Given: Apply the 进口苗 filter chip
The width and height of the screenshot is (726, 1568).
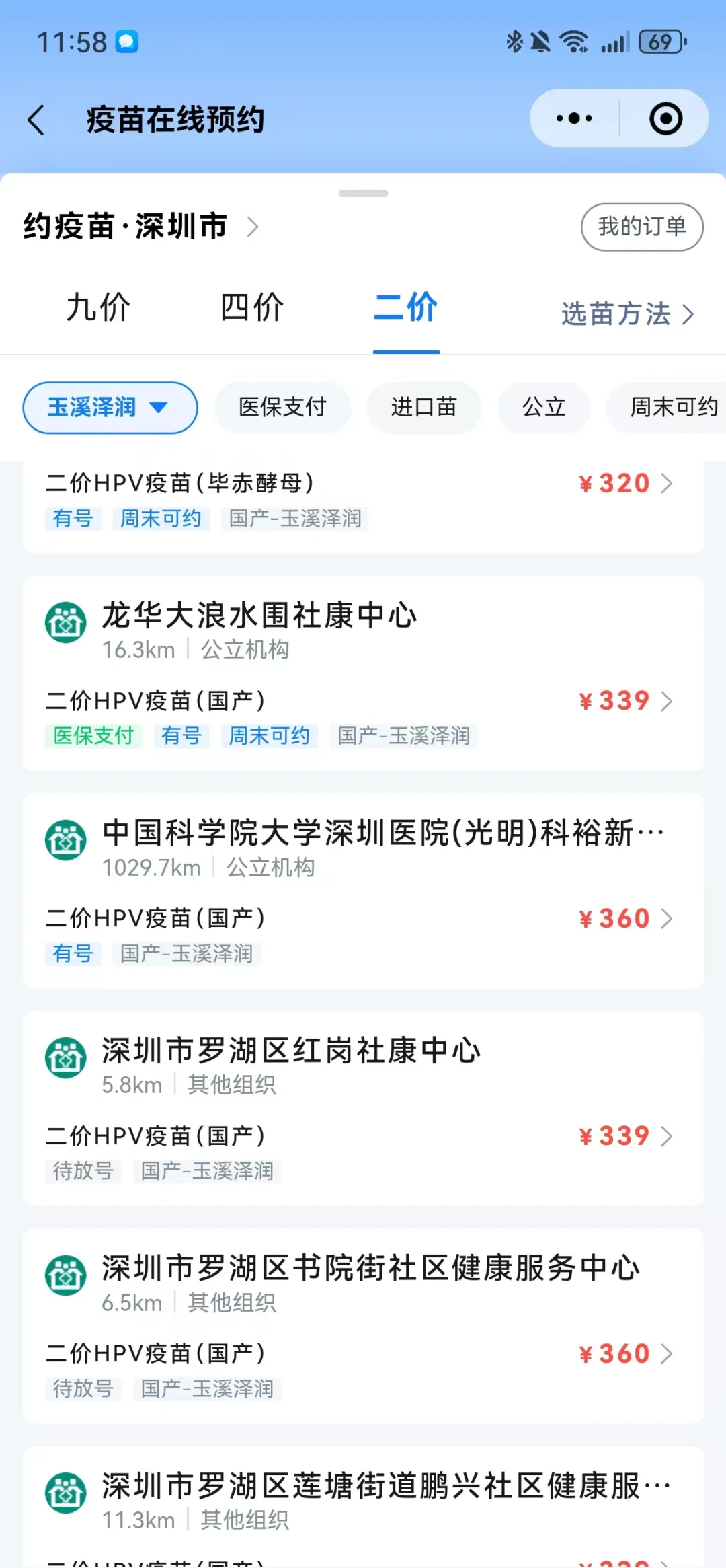Looking at the screenshot, I should pos(424,408).
